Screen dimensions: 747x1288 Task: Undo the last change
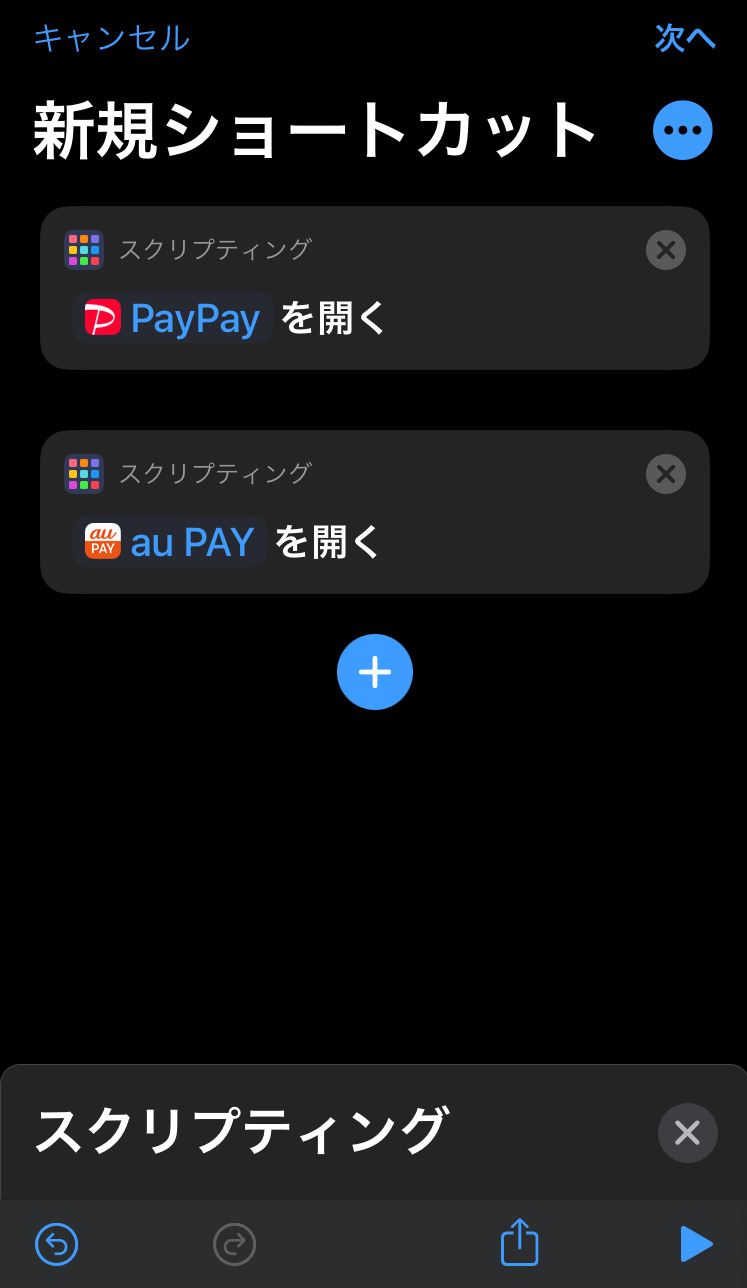tap(57, 1244)
